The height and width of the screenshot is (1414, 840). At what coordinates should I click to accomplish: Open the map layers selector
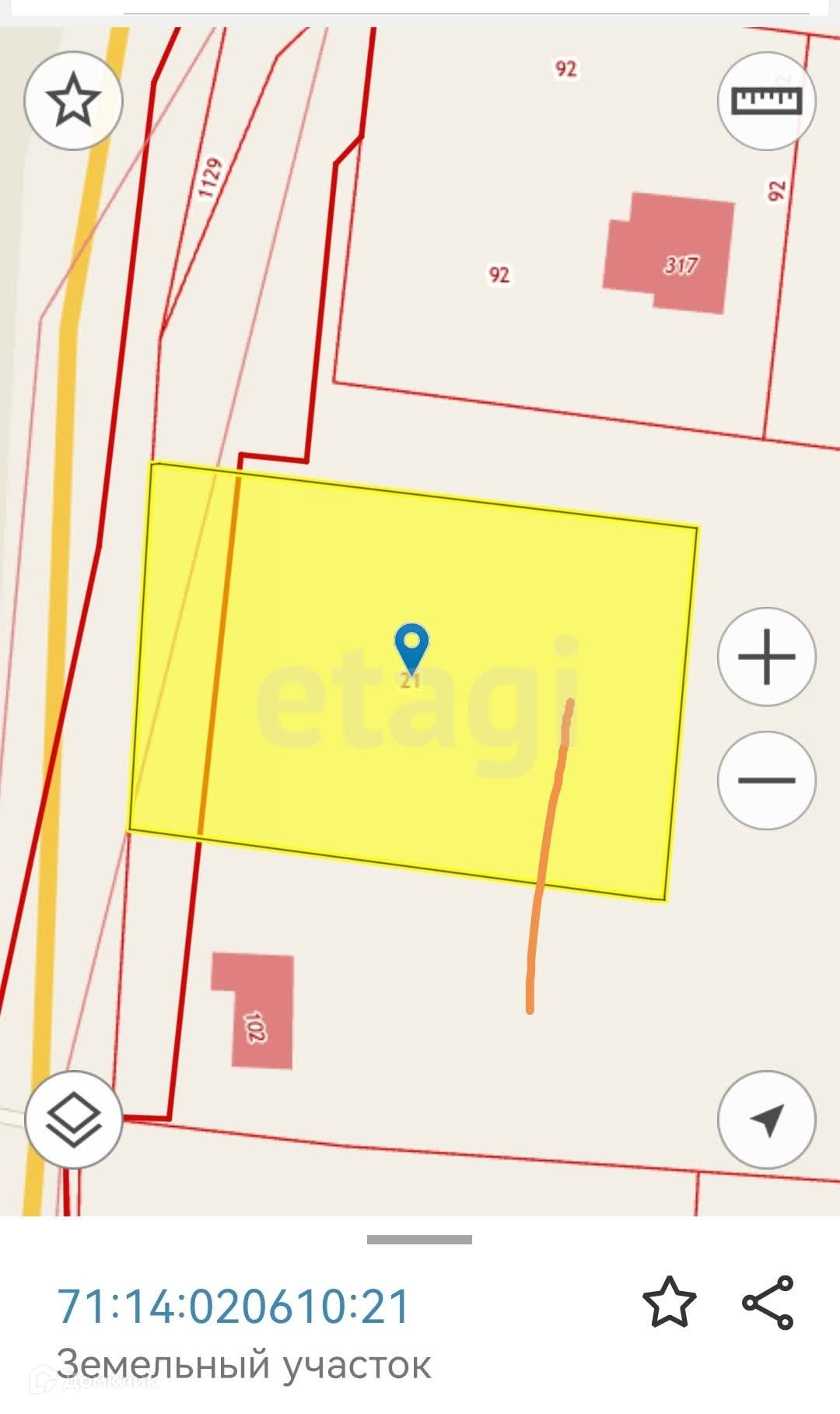tap(73, 1119)
